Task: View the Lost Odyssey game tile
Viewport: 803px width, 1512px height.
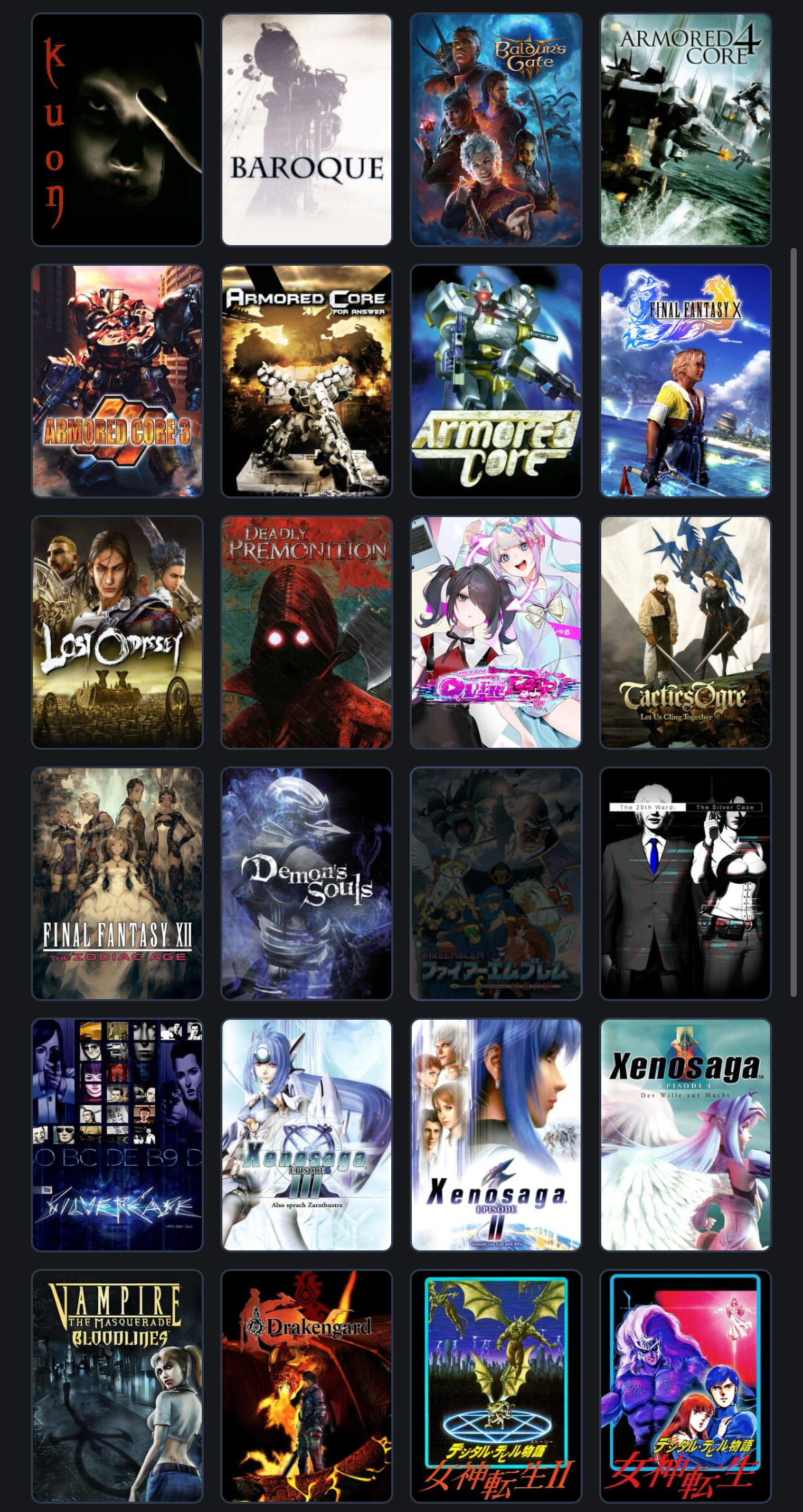Action: pos(117,632)
